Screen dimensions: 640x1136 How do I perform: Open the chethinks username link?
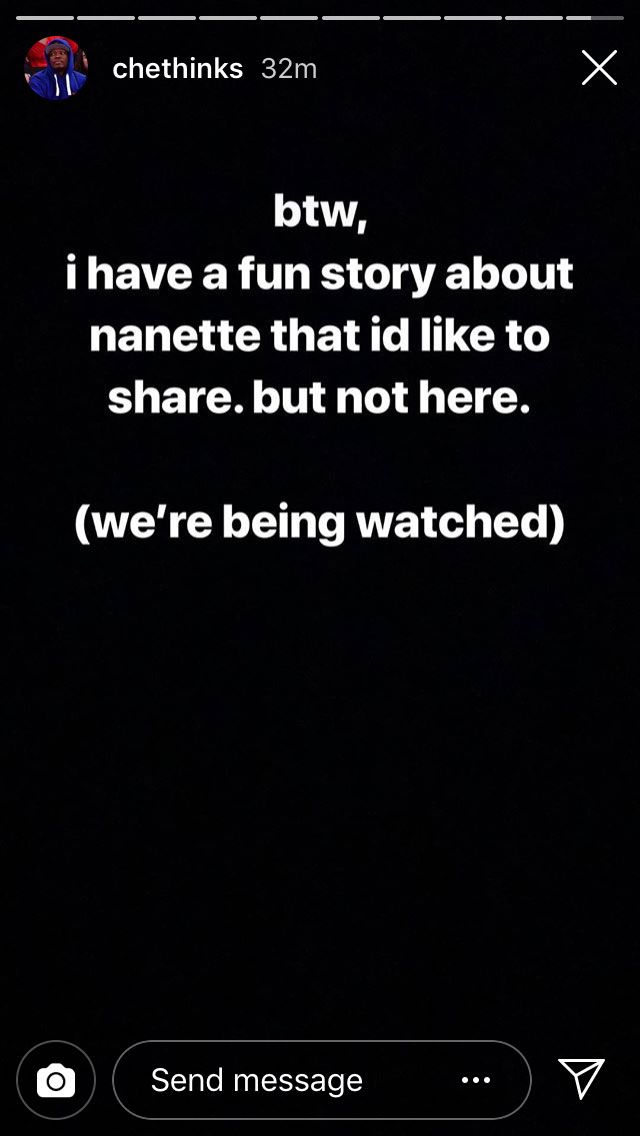177,68
